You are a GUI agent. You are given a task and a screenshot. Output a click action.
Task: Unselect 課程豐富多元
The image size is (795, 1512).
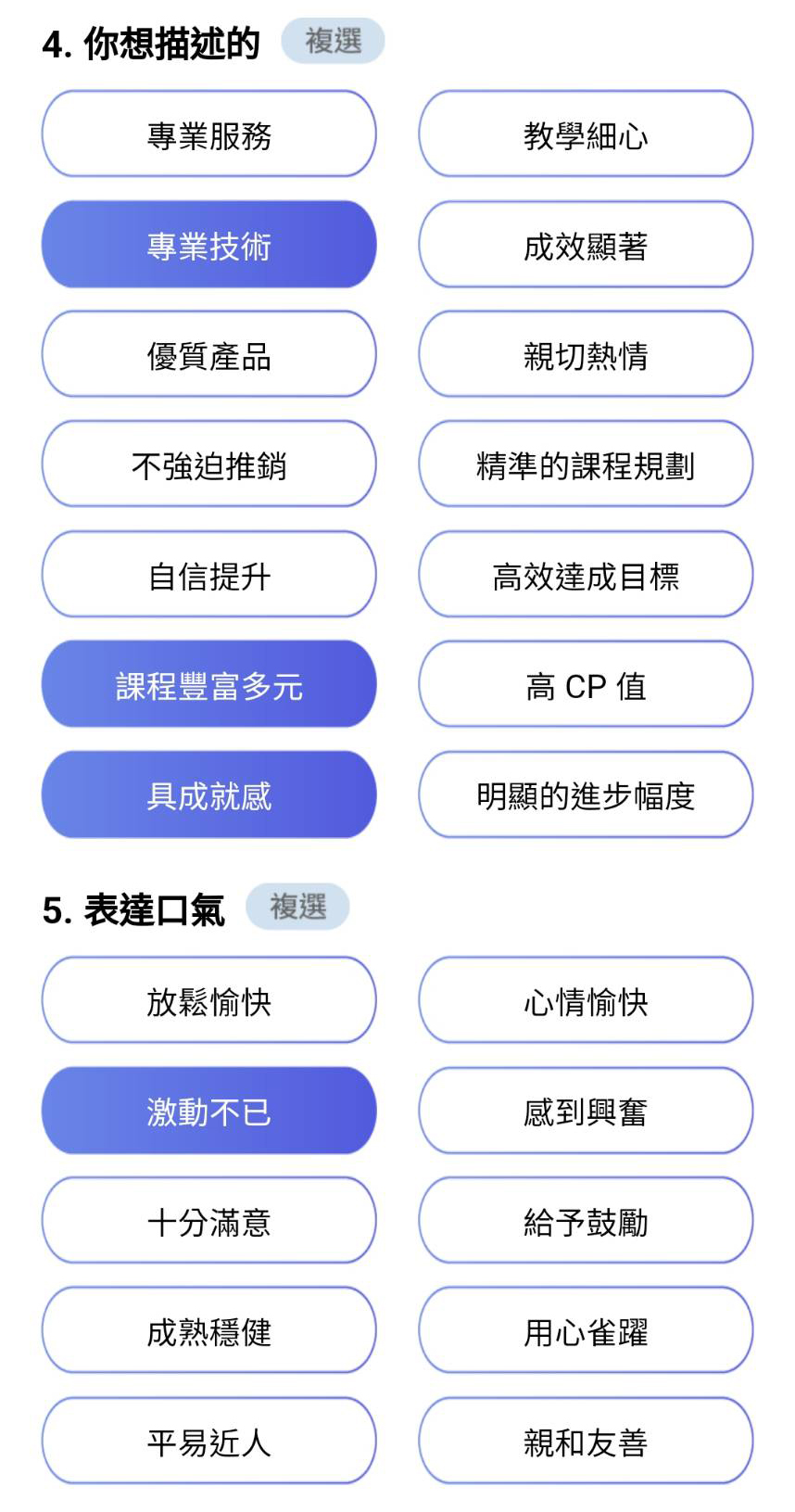point(209,684)
